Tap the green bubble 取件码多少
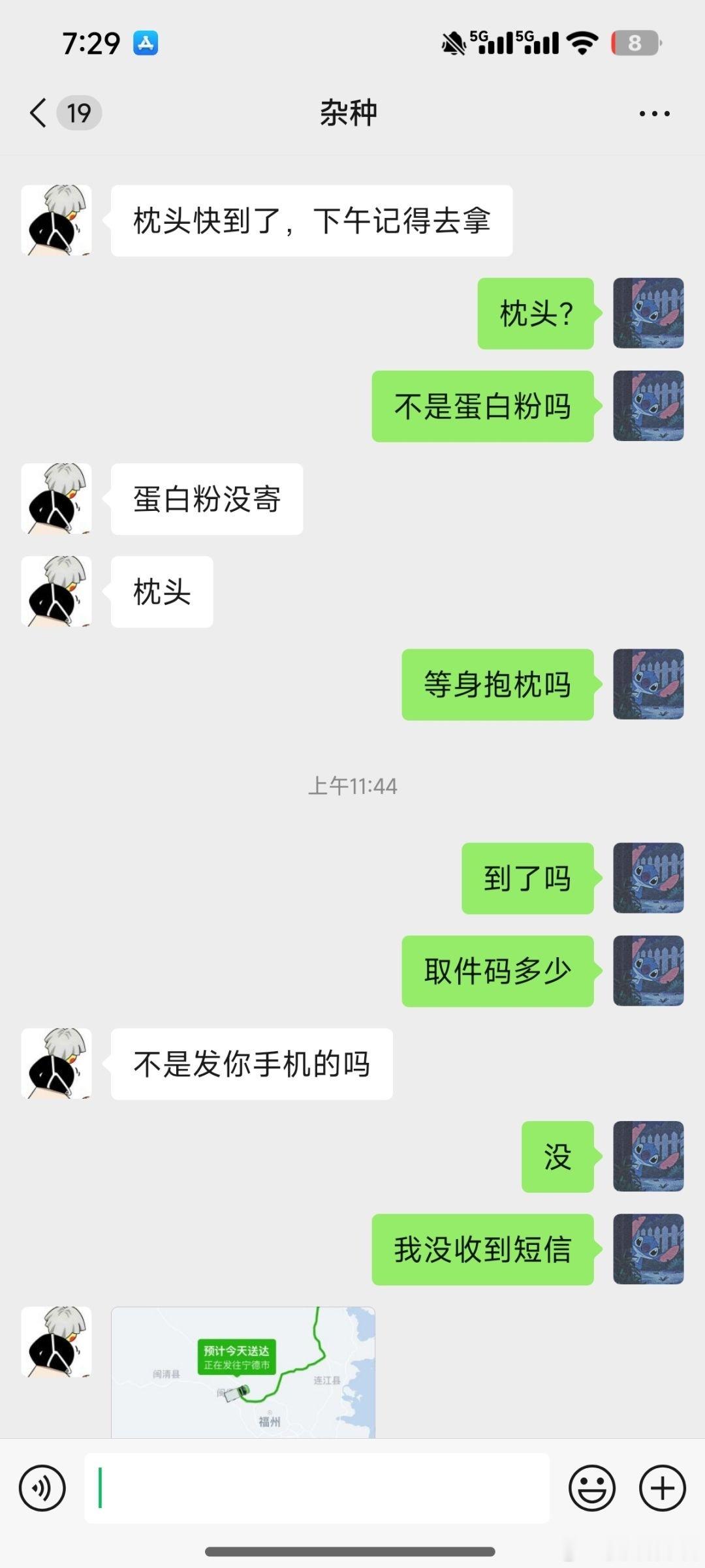 pos(497,970)
